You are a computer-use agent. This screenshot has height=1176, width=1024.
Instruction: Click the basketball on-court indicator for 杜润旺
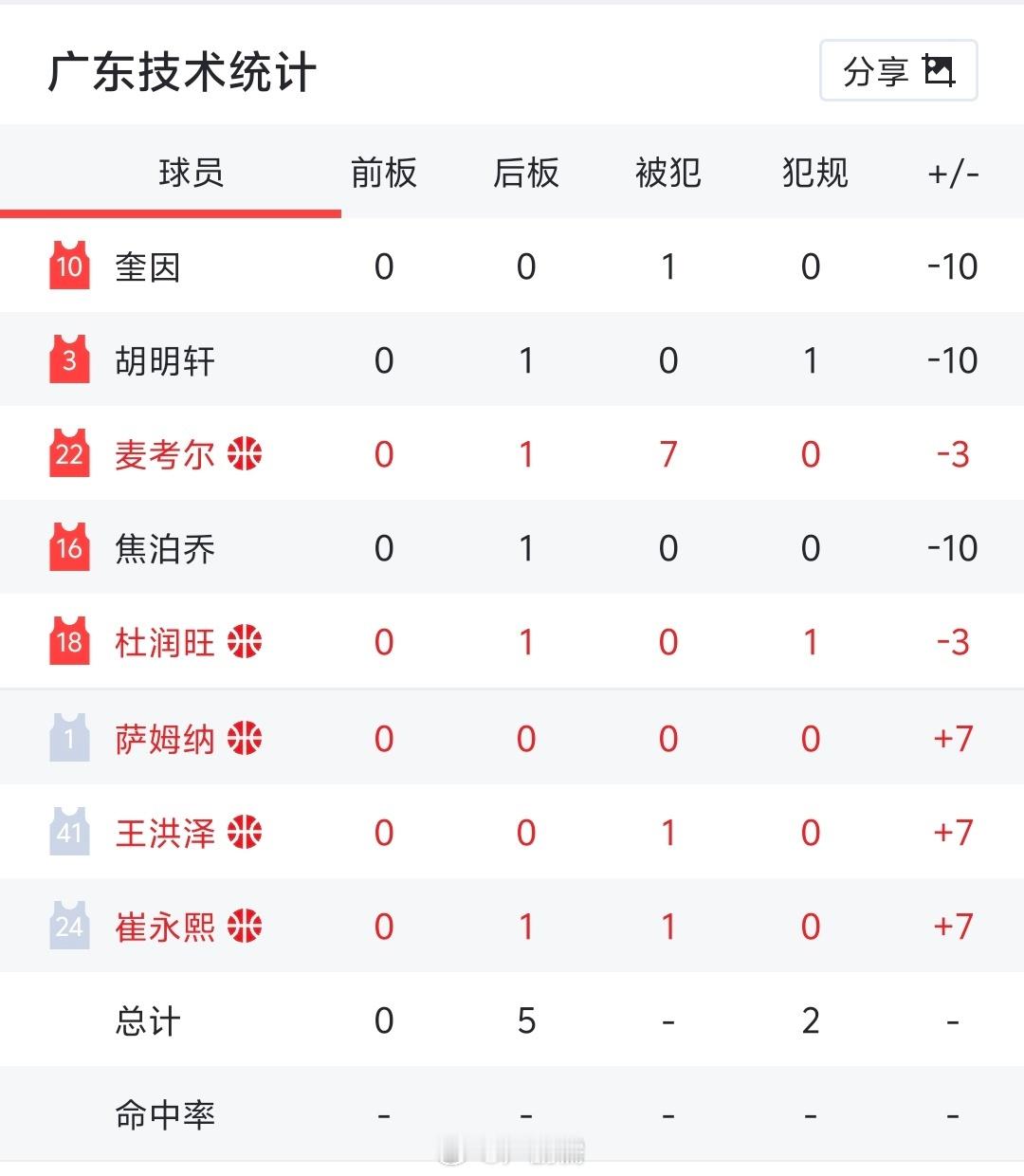click(245, 642)
